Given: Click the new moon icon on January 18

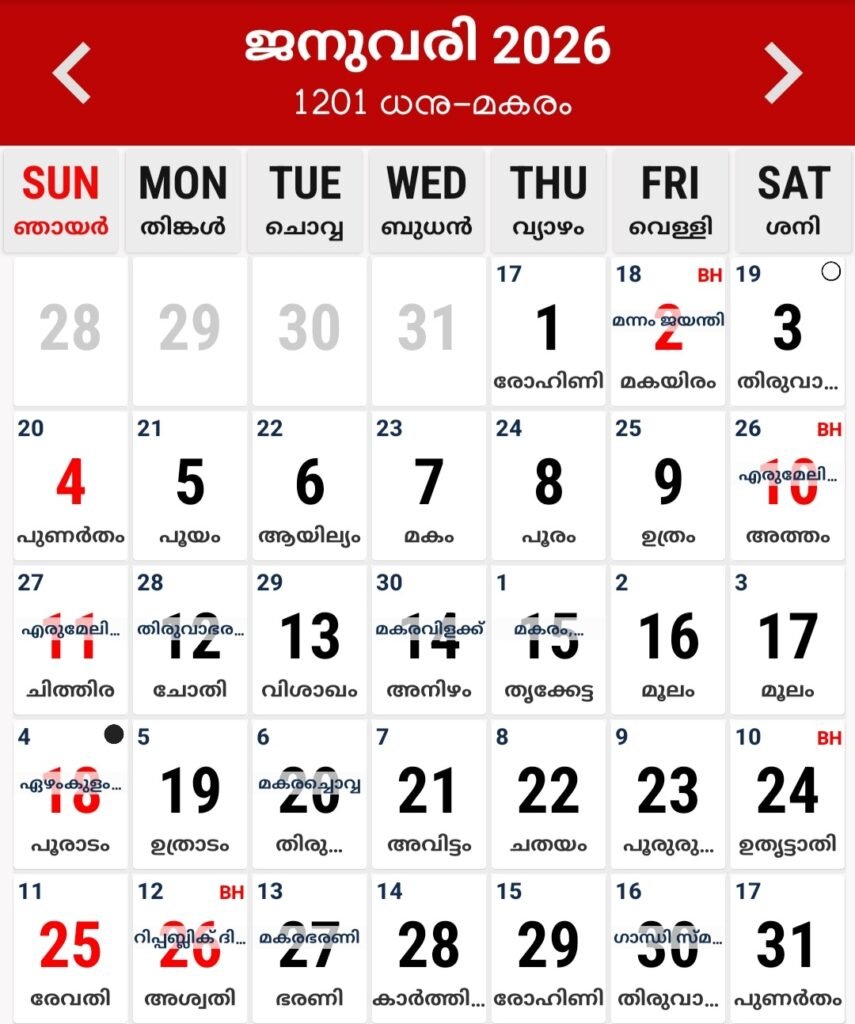Looking at the screenshot, I should pos(113,735).
